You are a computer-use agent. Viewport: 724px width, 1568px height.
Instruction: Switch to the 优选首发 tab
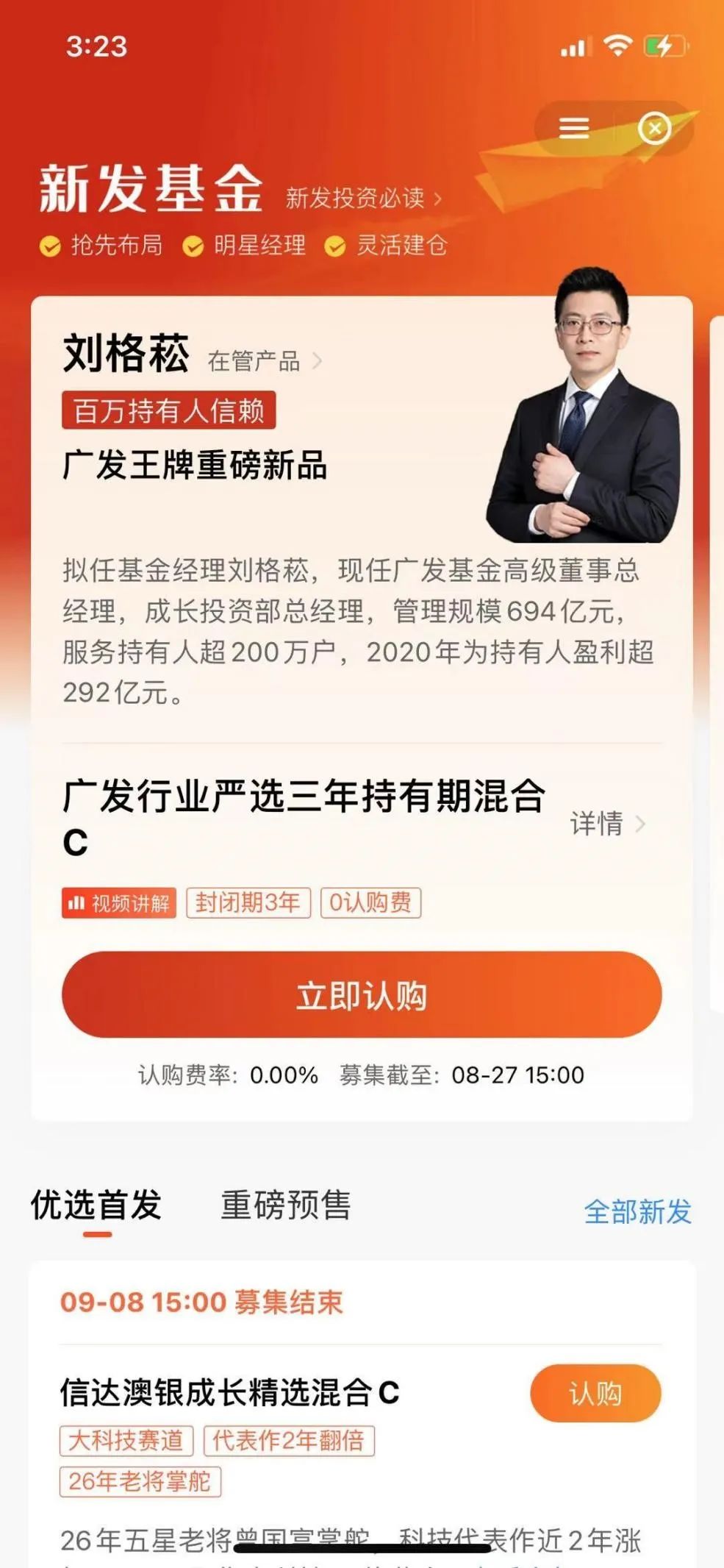(x=96, y=1206)
